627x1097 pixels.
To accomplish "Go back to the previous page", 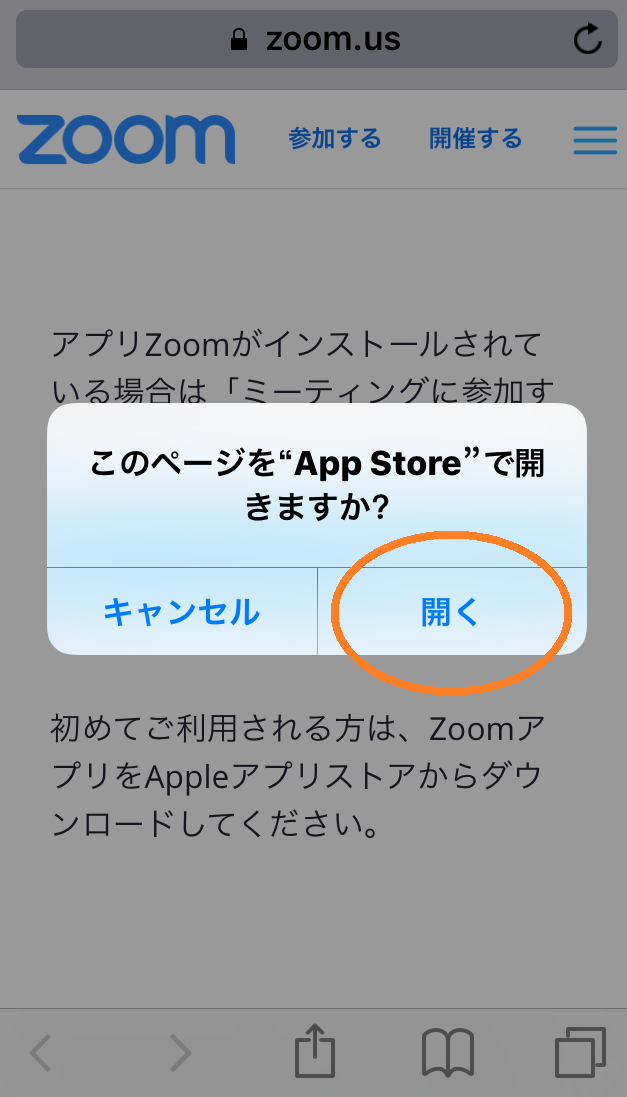I will [41, 1052].
